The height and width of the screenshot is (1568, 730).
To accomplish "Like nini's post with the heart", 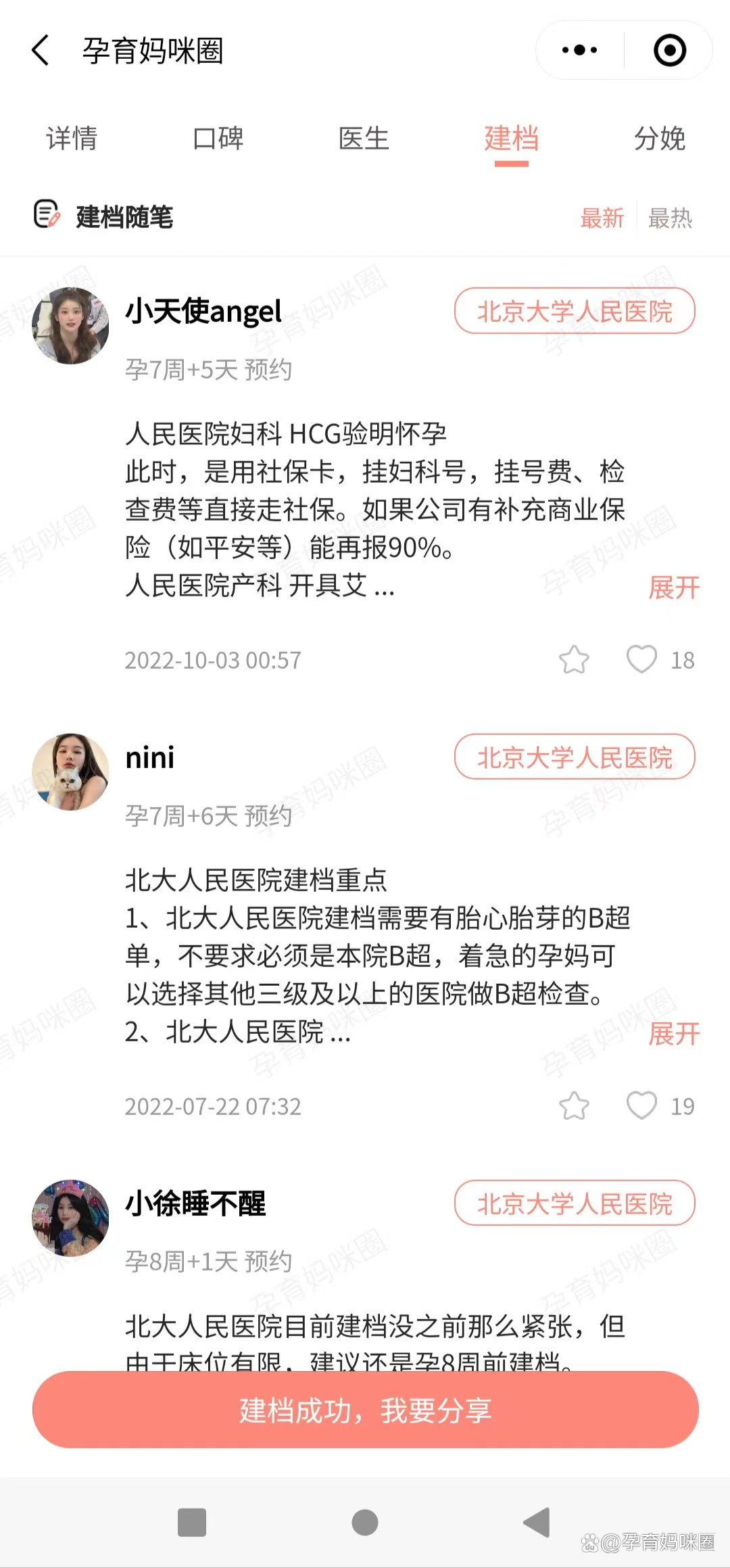I will coord(641,1106).
